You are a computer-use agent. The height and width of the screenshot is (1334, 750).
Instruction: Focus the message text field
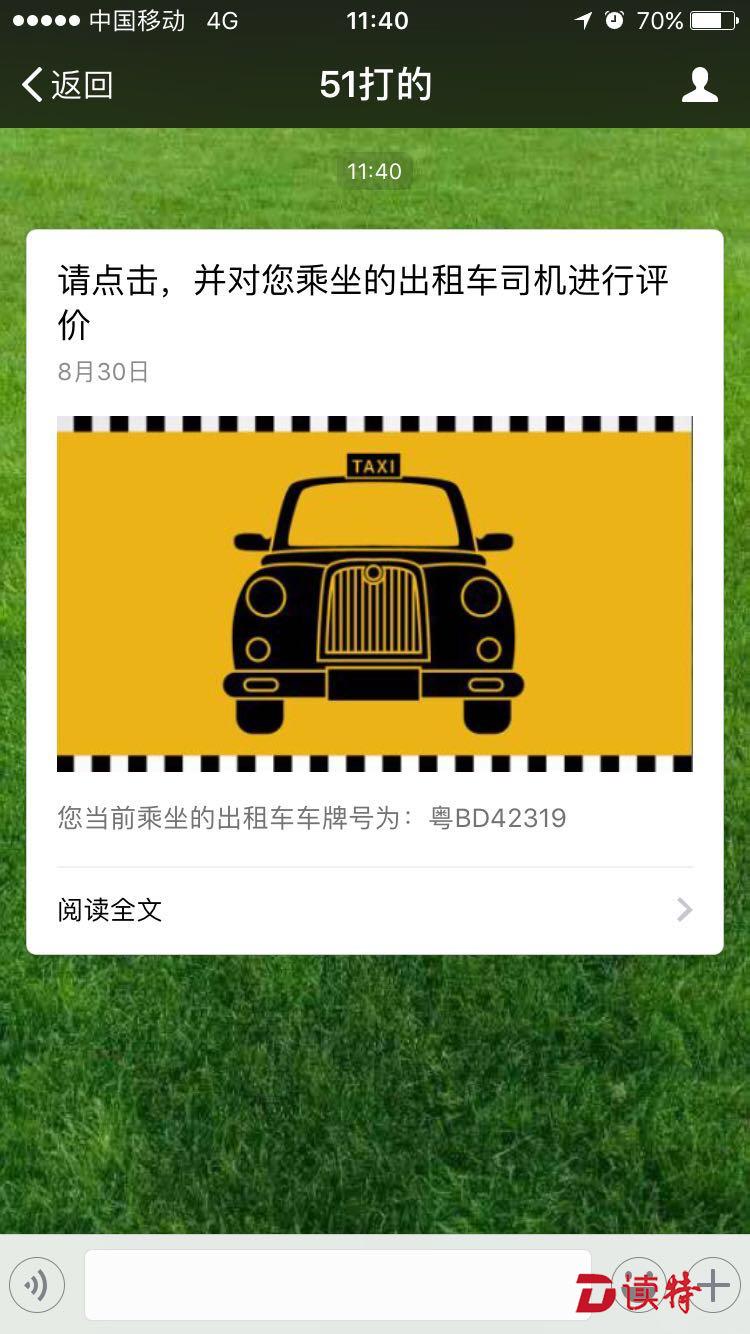pyautogui.click(x=338, y=1285)
